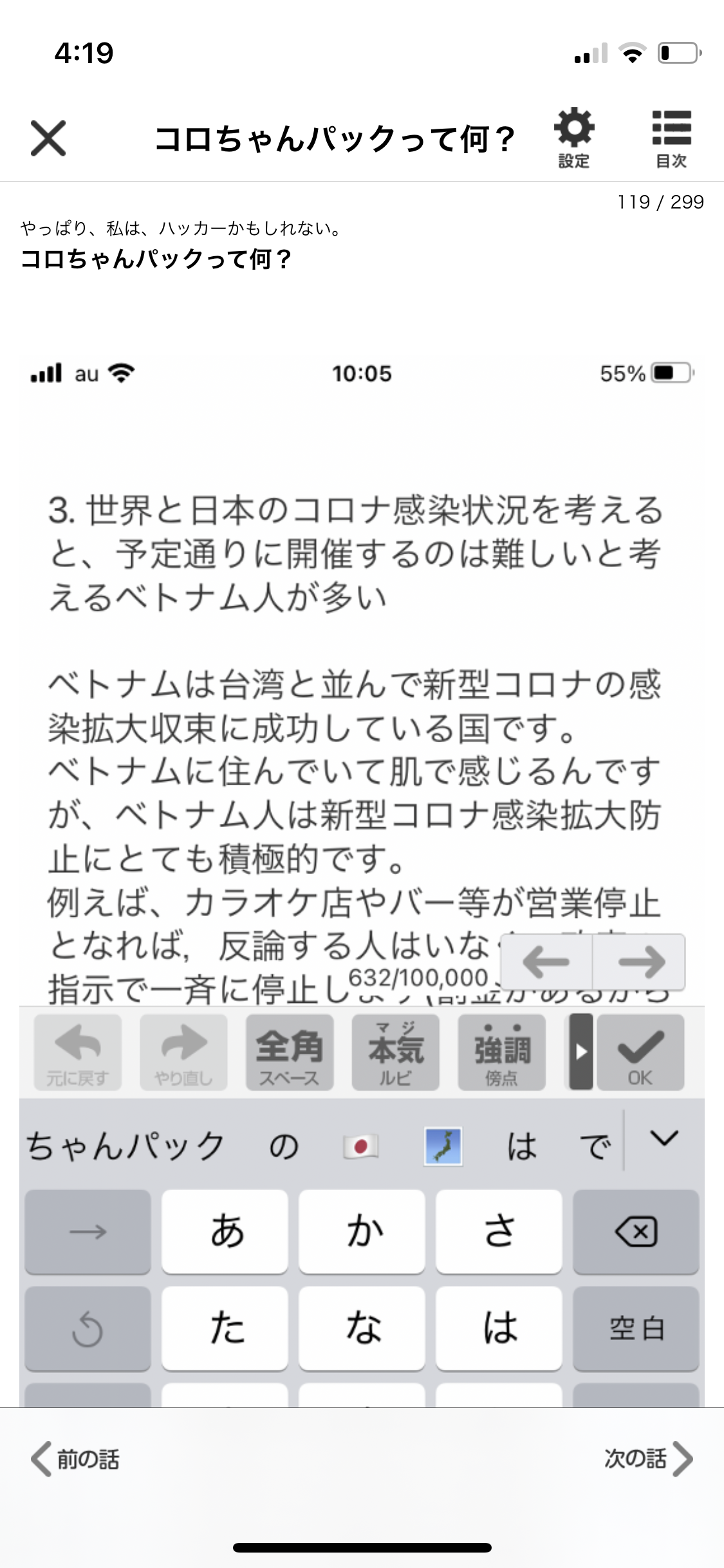The width and height of the screenshot is (724, 1568).
Task: Go to 前の話 previous episode
Action: pyautogui.click(x=76, y=1459)
